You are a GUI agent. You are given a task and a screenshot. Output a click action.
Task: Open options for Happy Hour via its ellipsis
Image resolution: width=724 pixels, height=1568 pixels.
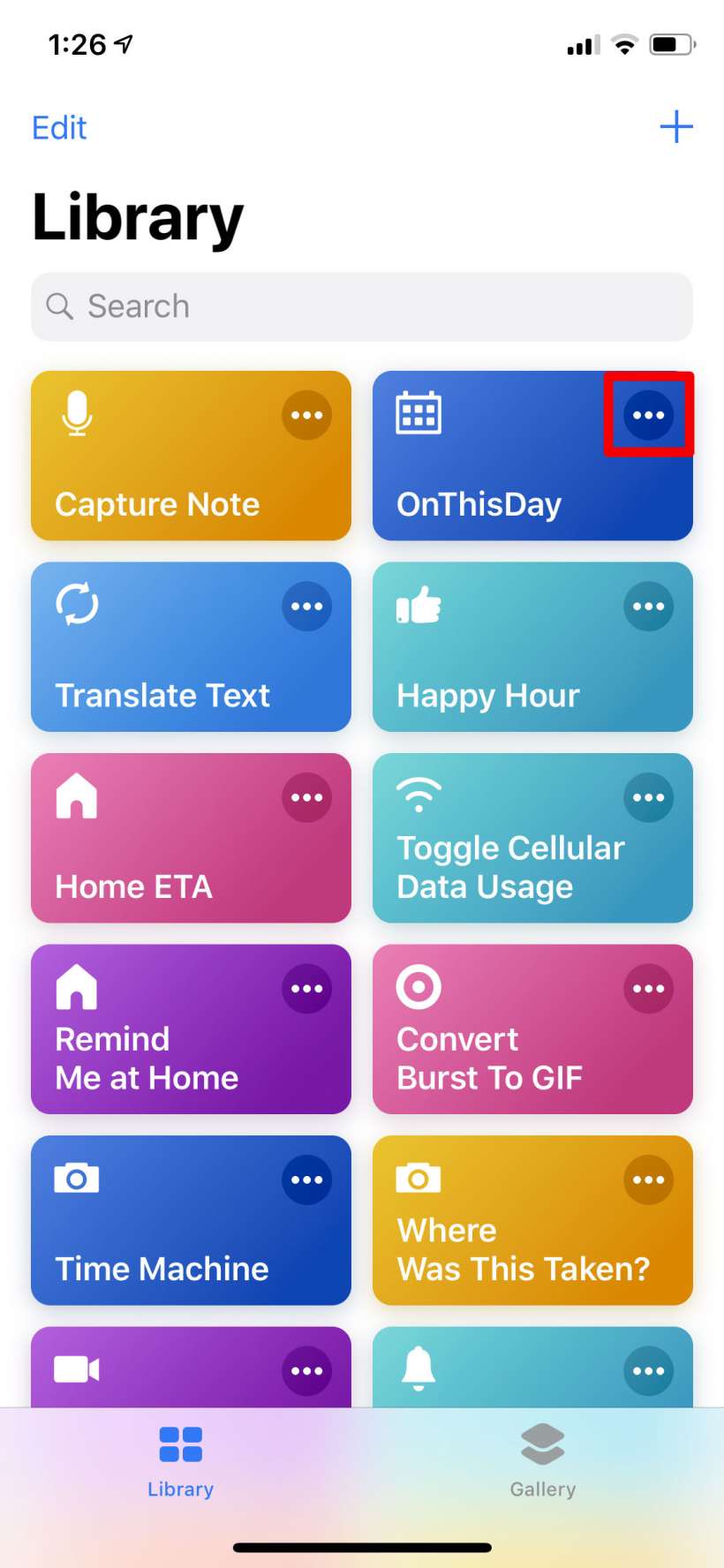[648, 606]
